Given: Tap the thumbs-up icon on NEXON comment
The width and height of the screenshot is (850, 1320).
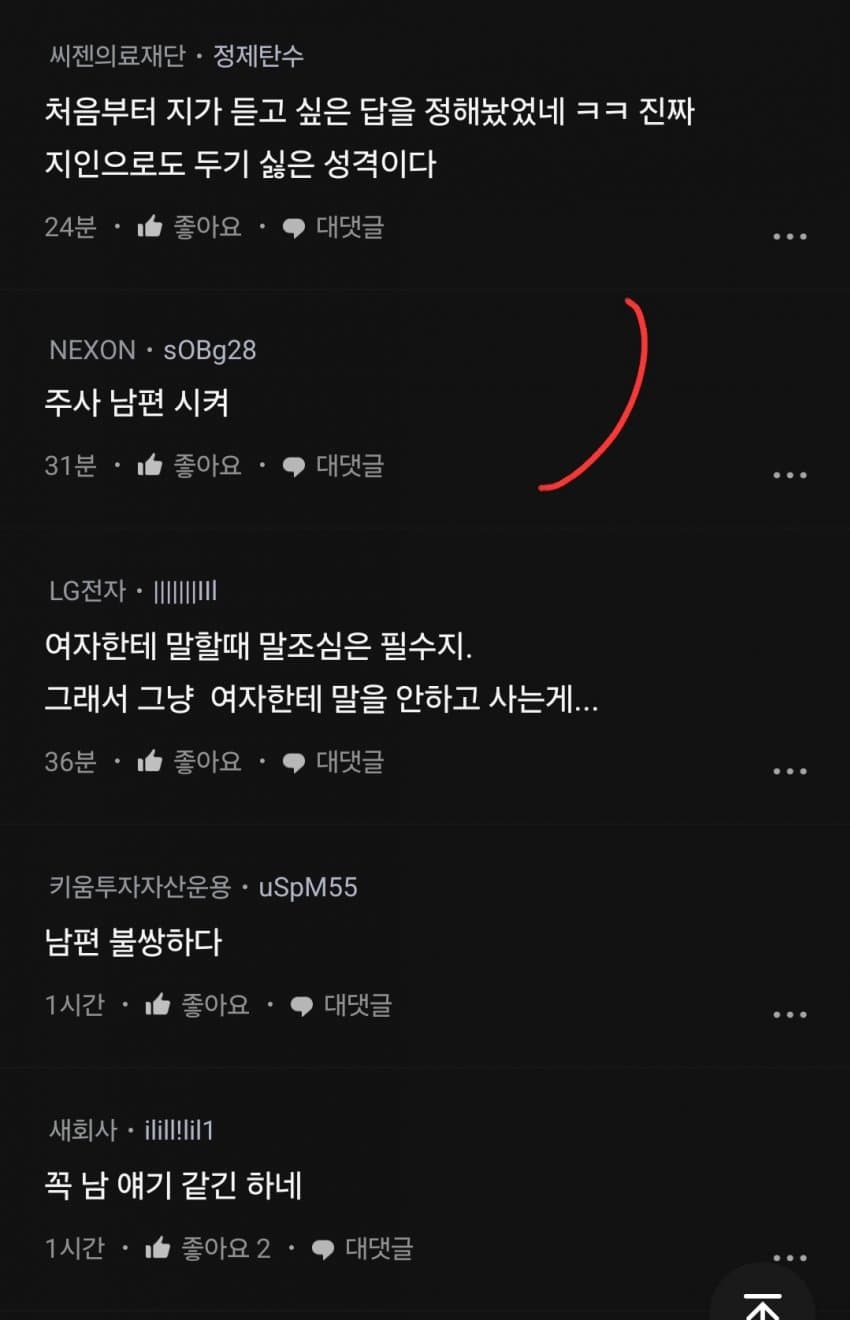Looking at the screenshot, I should pyautogui.click(x=151, y=464).
